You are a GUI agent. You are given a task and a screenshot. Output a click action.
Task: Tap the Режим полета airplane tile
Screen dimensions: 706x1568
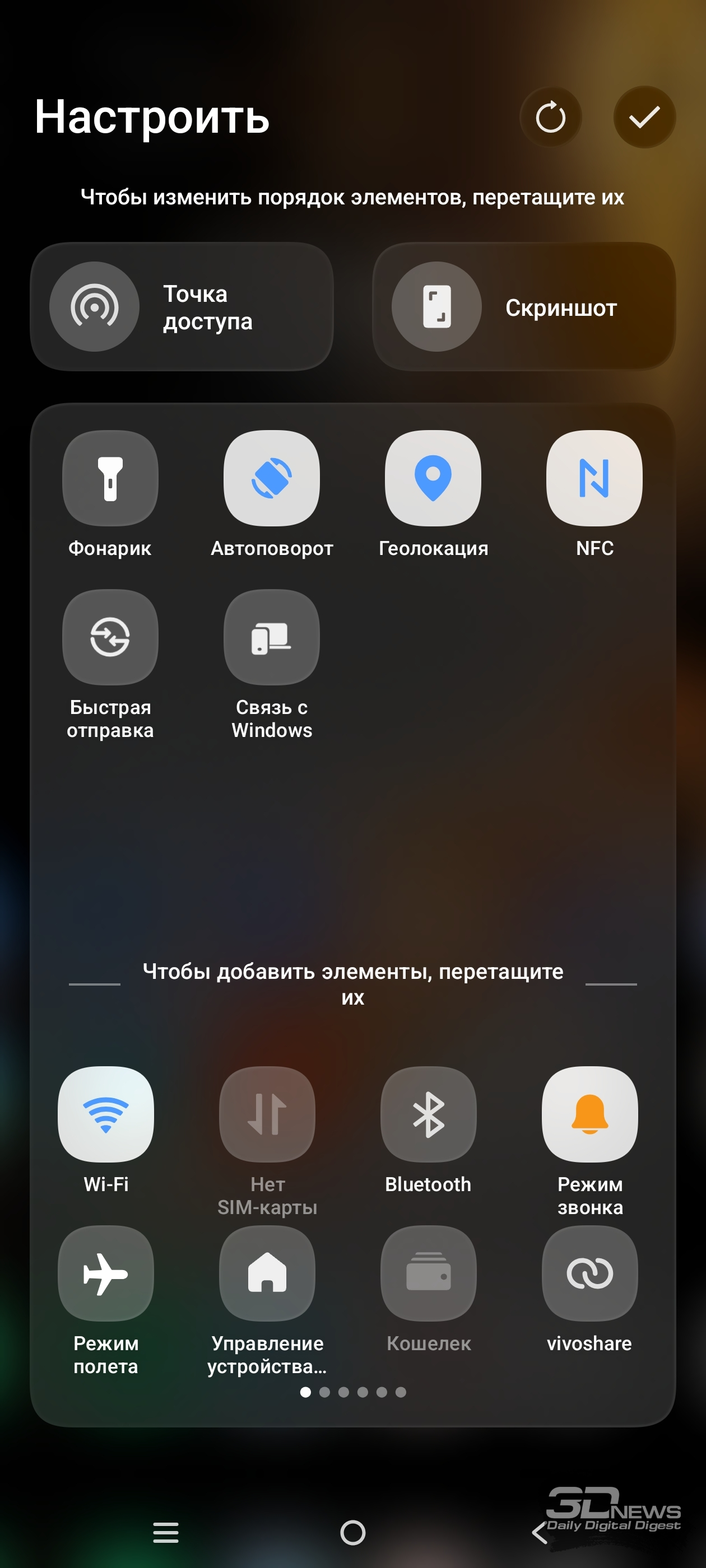pyautogui.click(x=106, y=1273)
